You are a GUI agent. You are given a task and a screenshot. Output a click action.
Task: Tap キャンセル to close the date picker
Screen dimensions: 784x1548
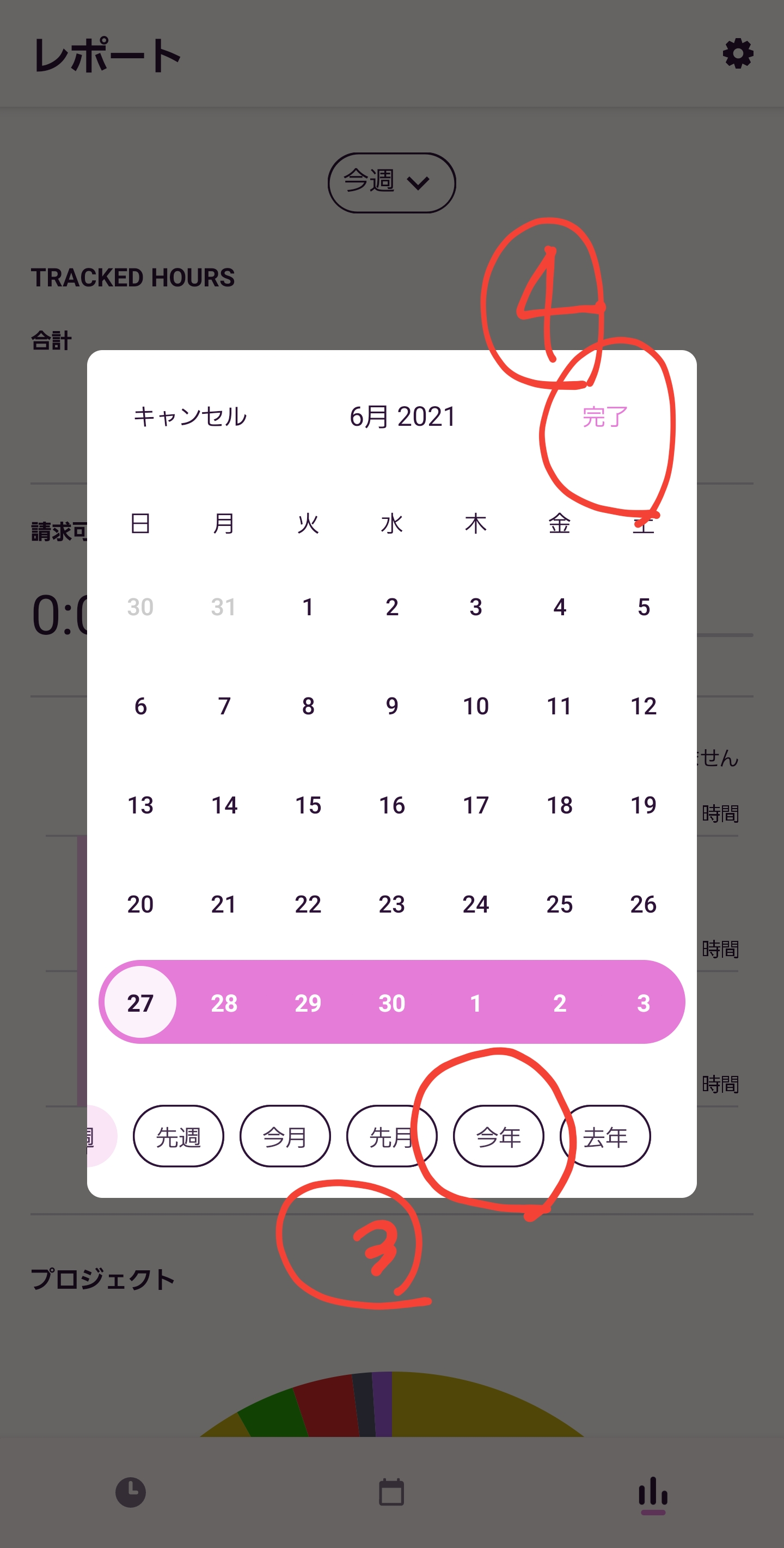pyautogui.click(x=190, y=417)
